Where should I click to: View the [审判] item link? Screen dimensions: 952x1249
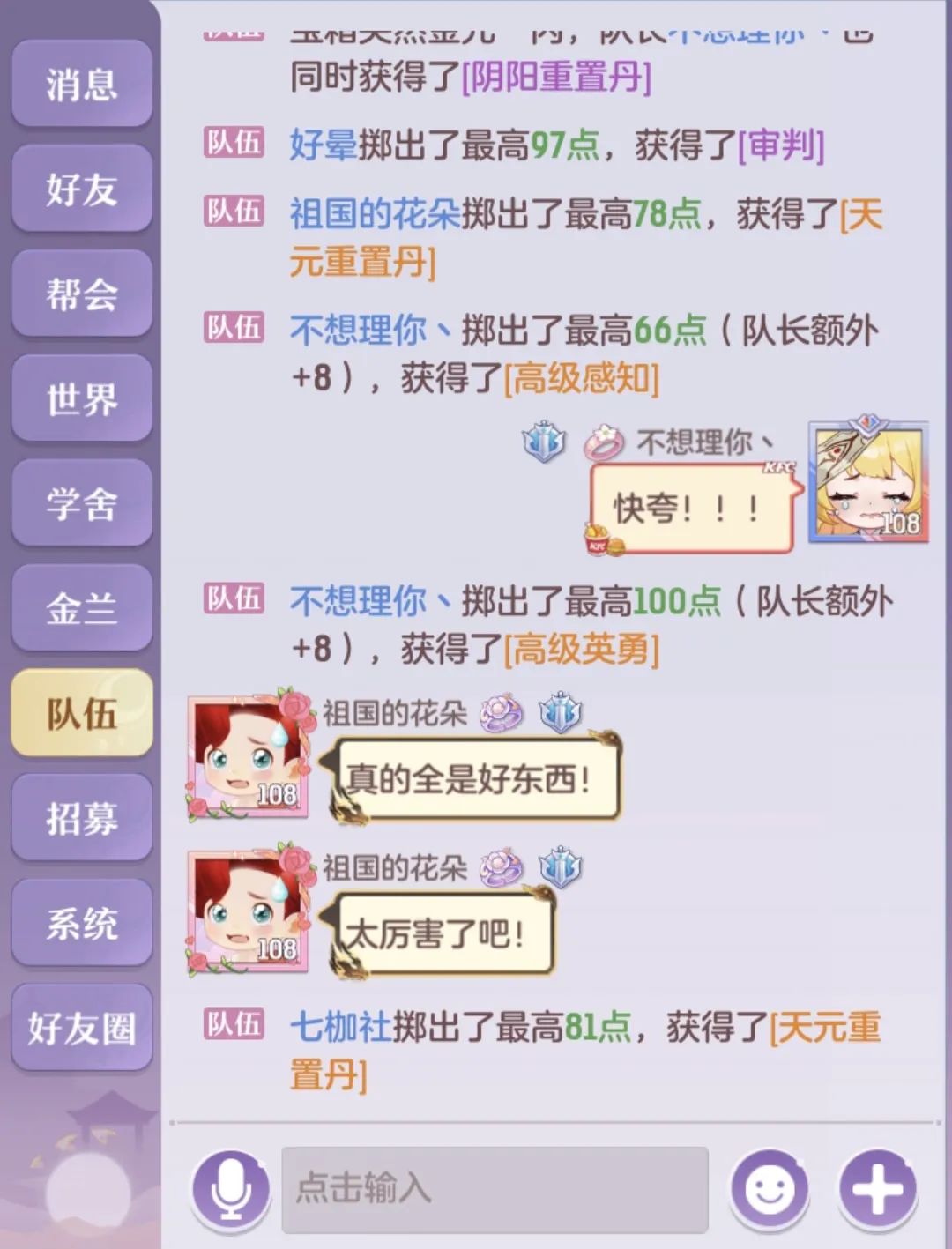[x=781, y=145]
